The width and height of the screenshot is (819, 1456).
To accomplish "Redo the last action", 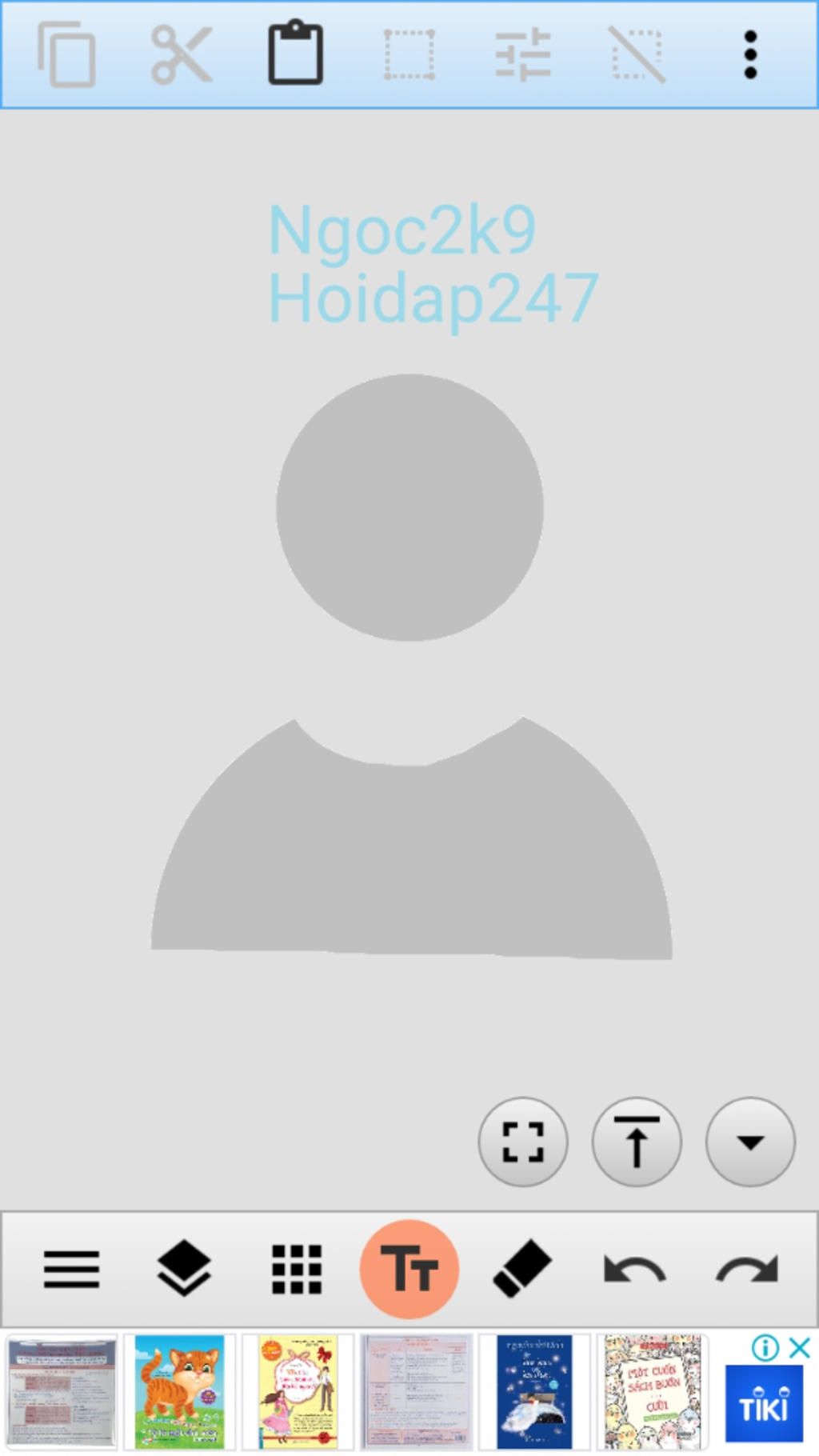I will click(x=747, y=1270).
